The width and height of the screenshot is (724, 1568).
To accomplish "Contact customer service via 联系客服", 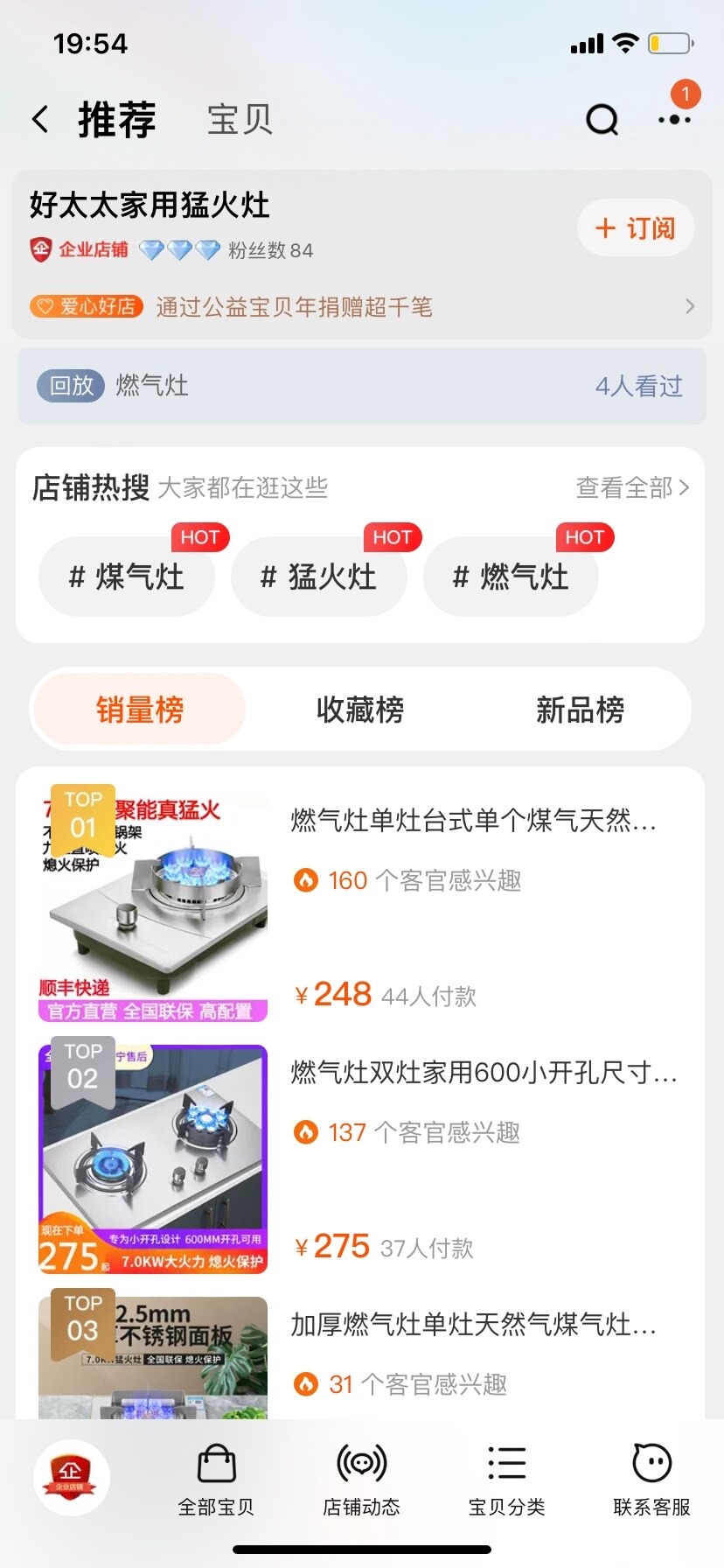I will pos(651,1480).
